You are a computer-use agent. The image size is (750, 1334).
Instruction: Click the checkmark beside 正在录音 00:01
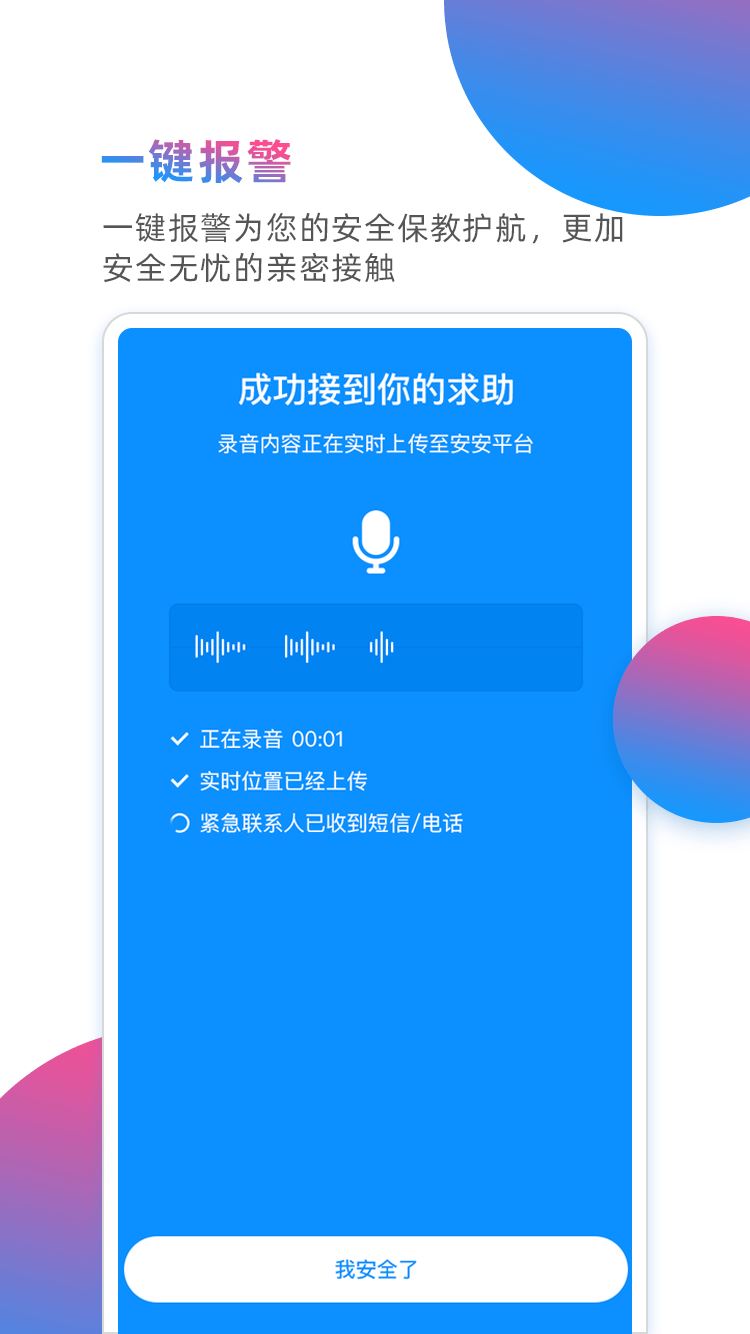coord(178,739)
